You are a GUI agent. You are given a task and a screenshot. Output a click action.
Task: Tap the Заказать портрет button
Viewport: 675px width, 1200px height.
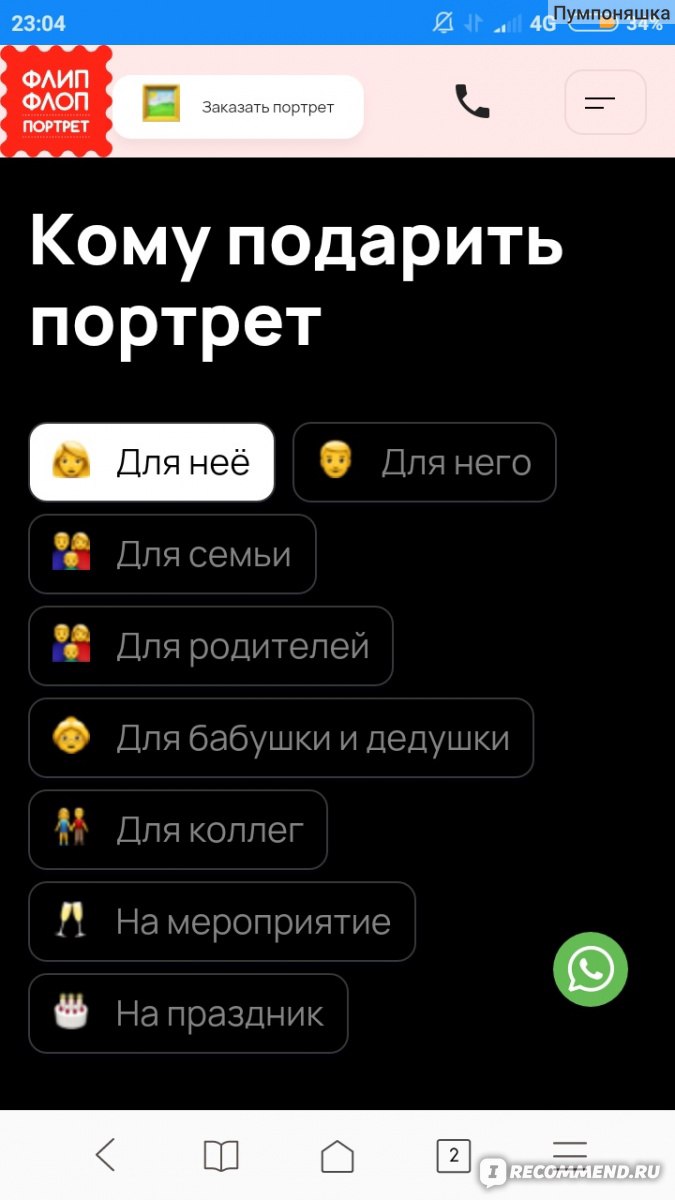coord(238,107)
